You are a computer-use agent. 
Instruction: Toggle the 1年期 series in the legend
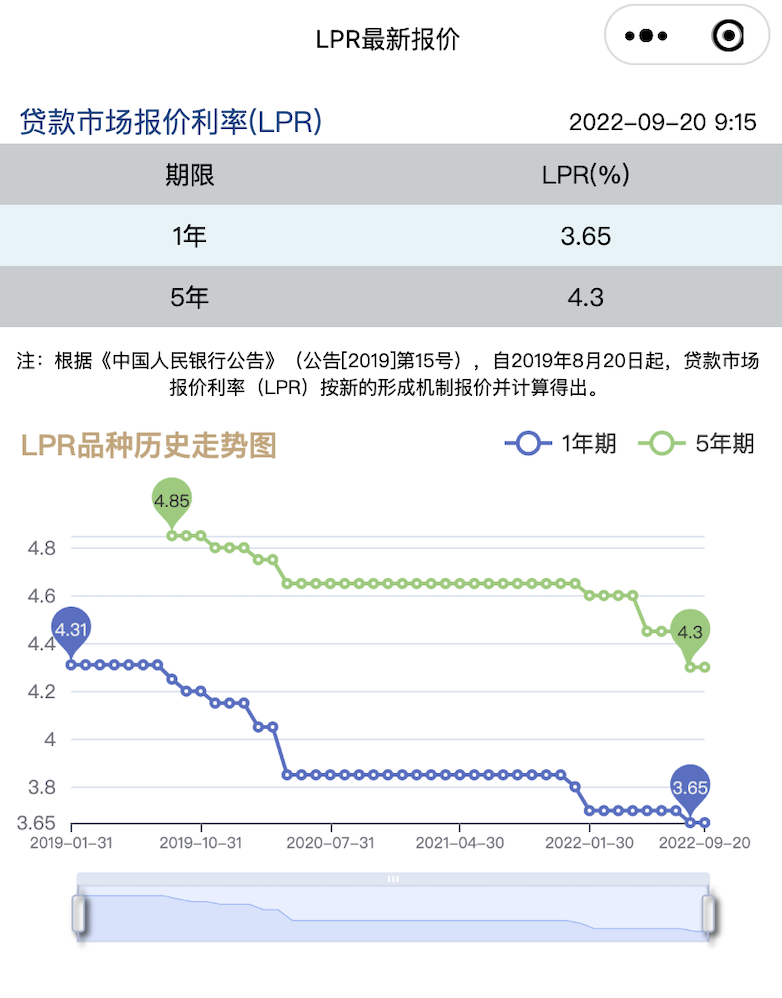tap(561, 443)
